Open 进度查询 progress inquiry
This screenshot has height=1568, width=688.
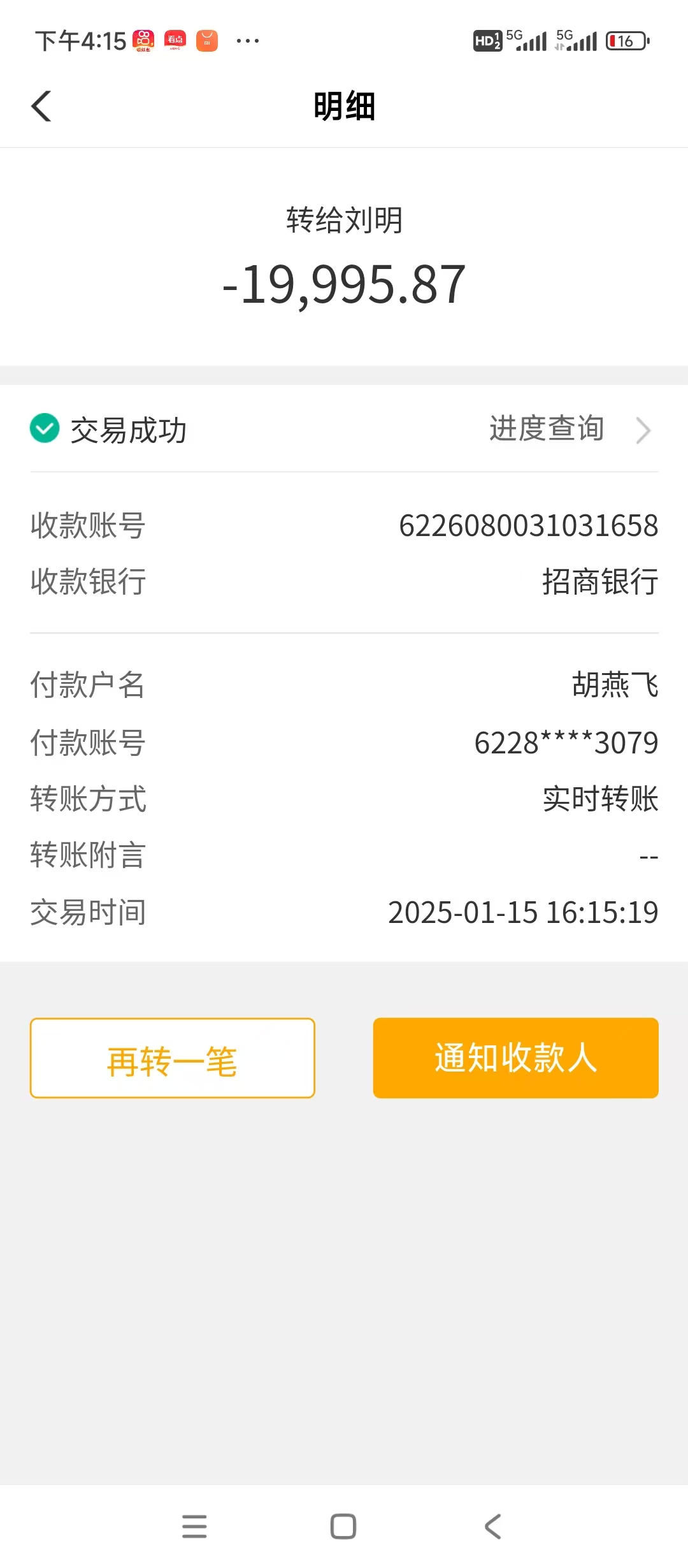pyautogui.click(x=570, y=430)
